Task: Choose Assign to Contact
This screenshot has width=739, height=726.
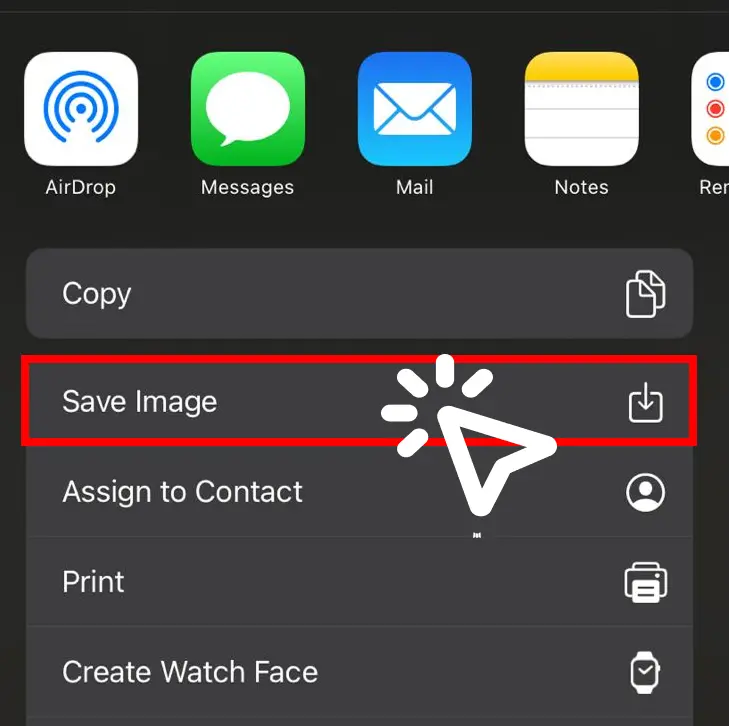Action: 358,492
